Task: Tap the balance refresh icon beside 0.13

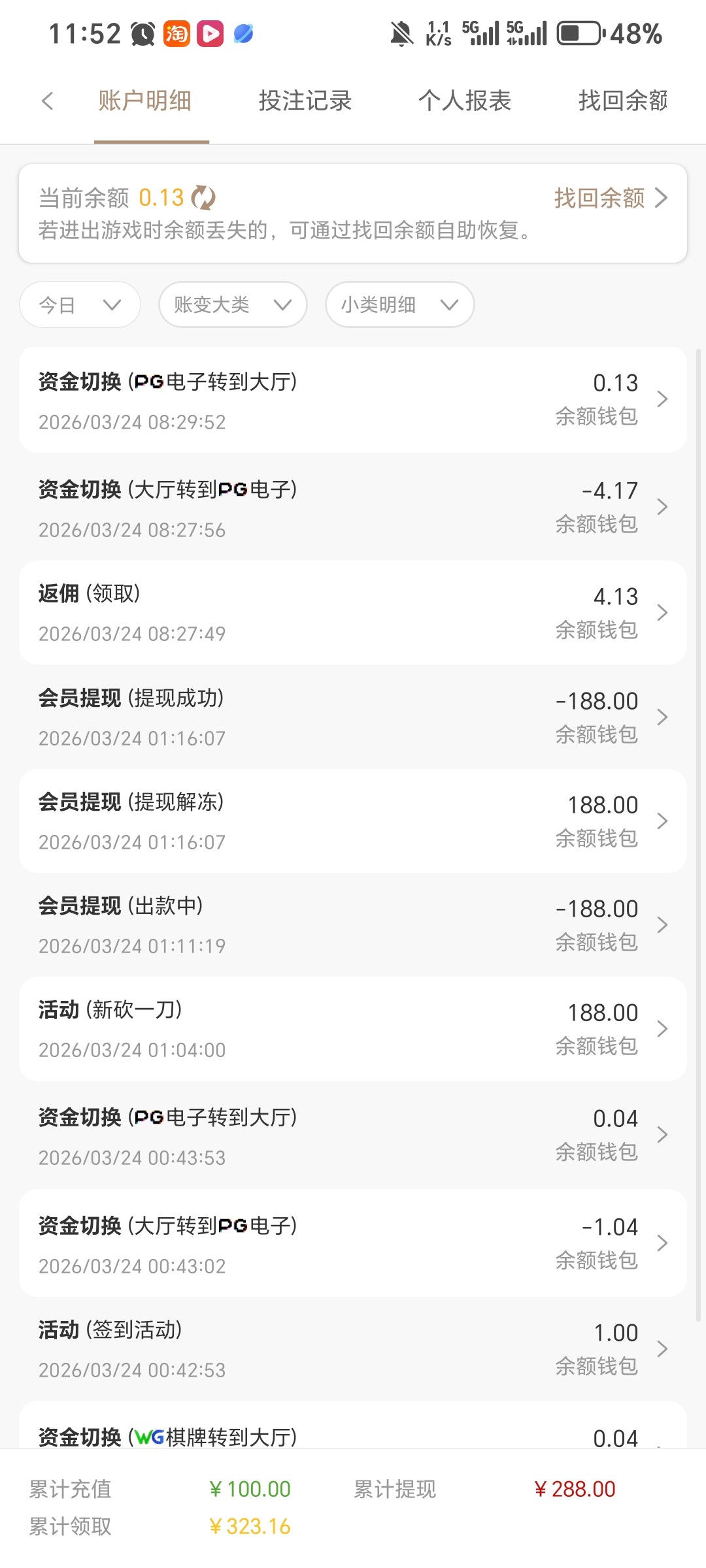Action: (204, 198)
